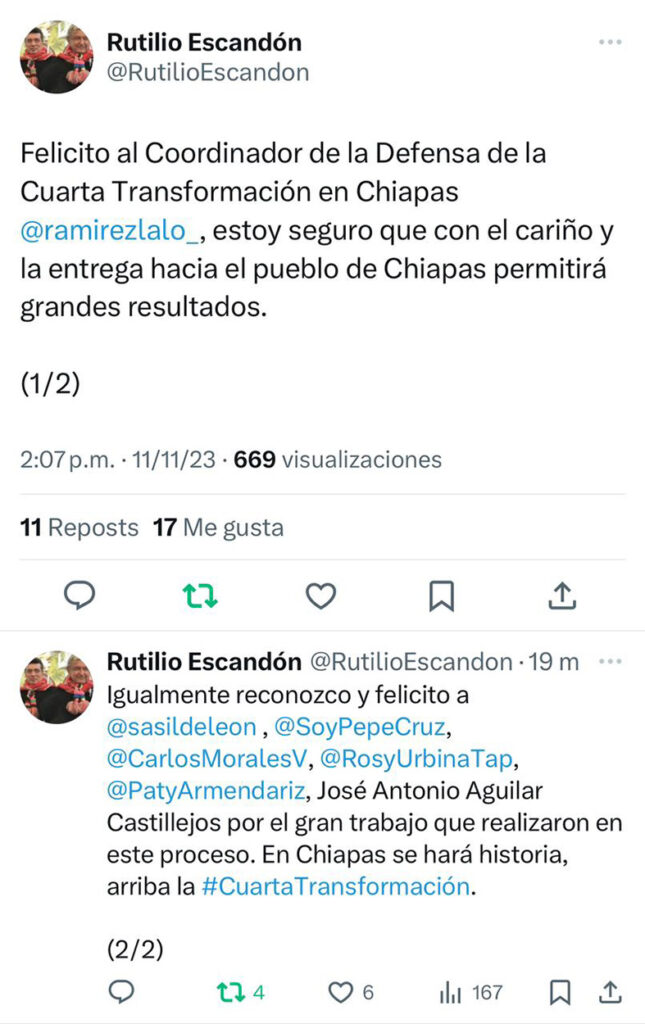Image resolution: width=645 pixels, height=1024 pixels.
Task: Open Rutilio Escandón's profile picture on main tweet
Action: (x=56, y=58)
